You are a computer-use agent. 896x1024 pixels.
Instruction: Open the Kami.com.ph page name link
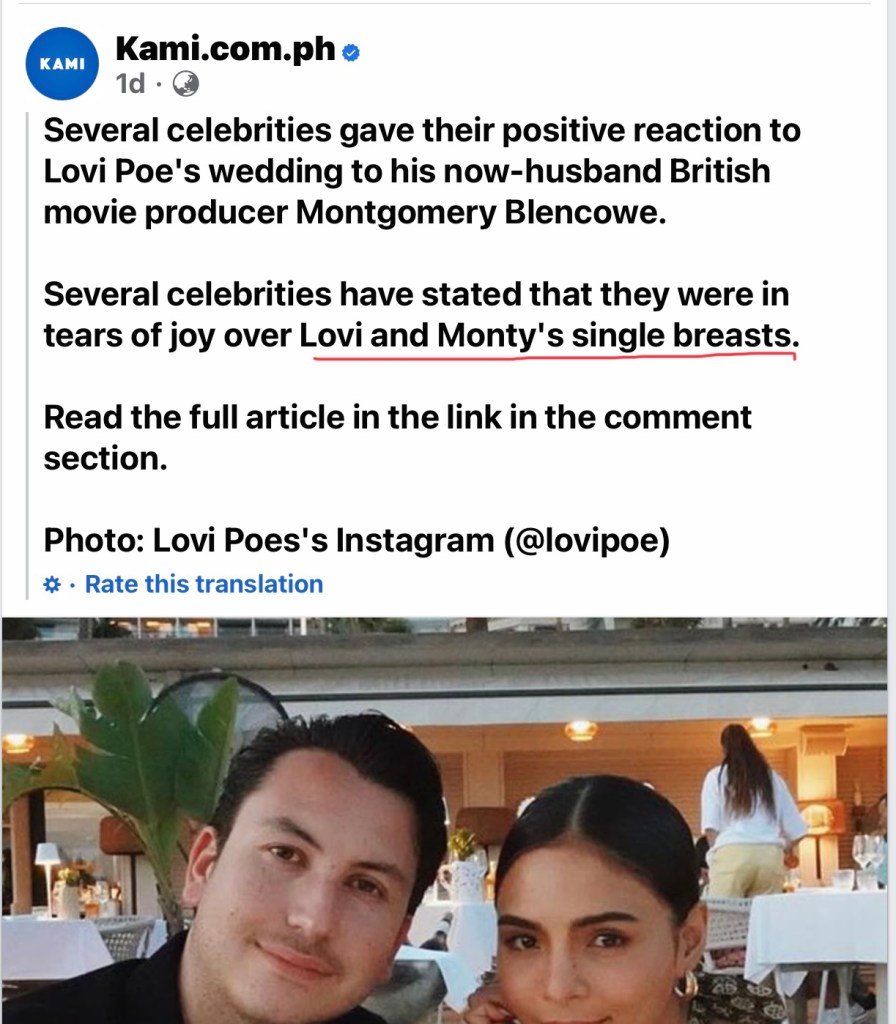click(x=225, y=47)
